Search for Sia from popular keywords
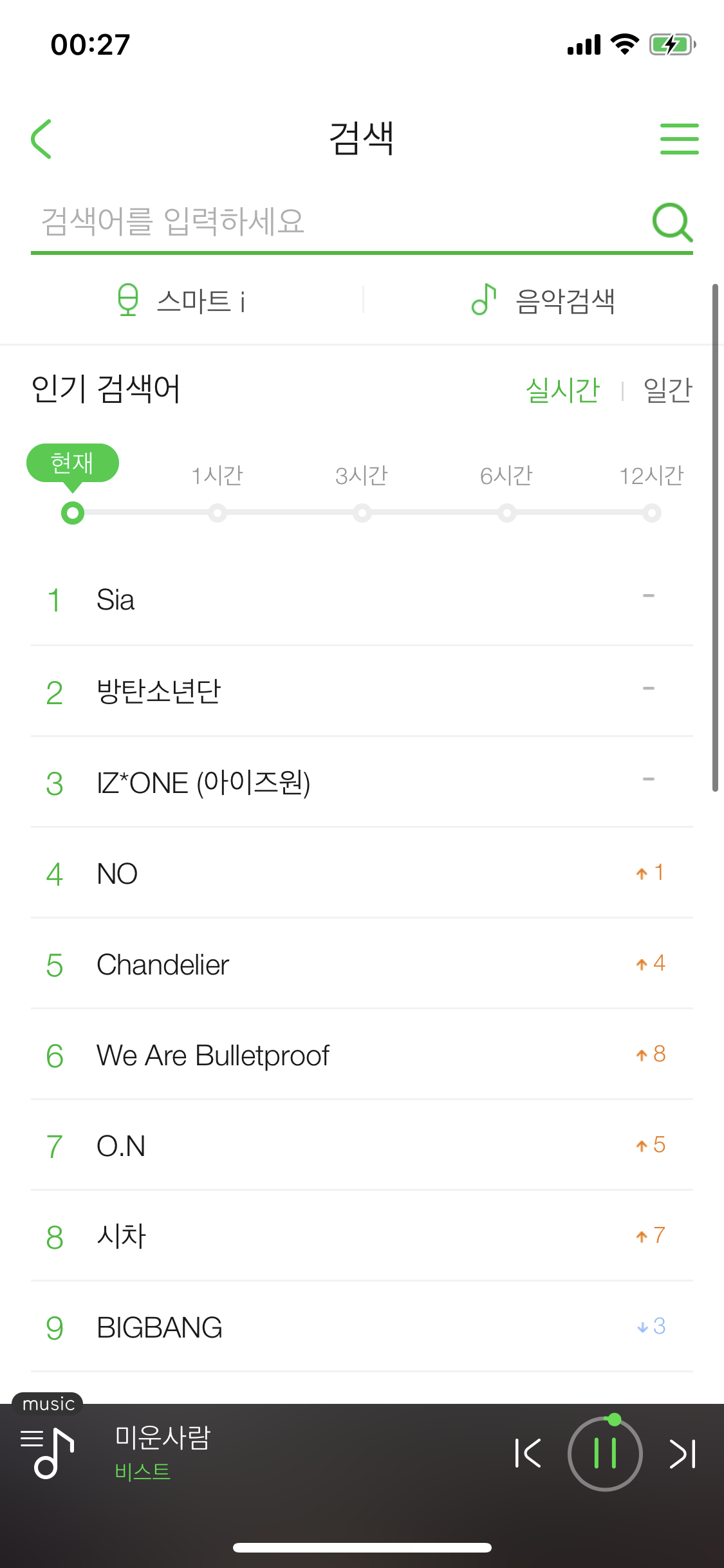Image resolution: width=724 pixels, height=1568 pixels. [116, 600]
